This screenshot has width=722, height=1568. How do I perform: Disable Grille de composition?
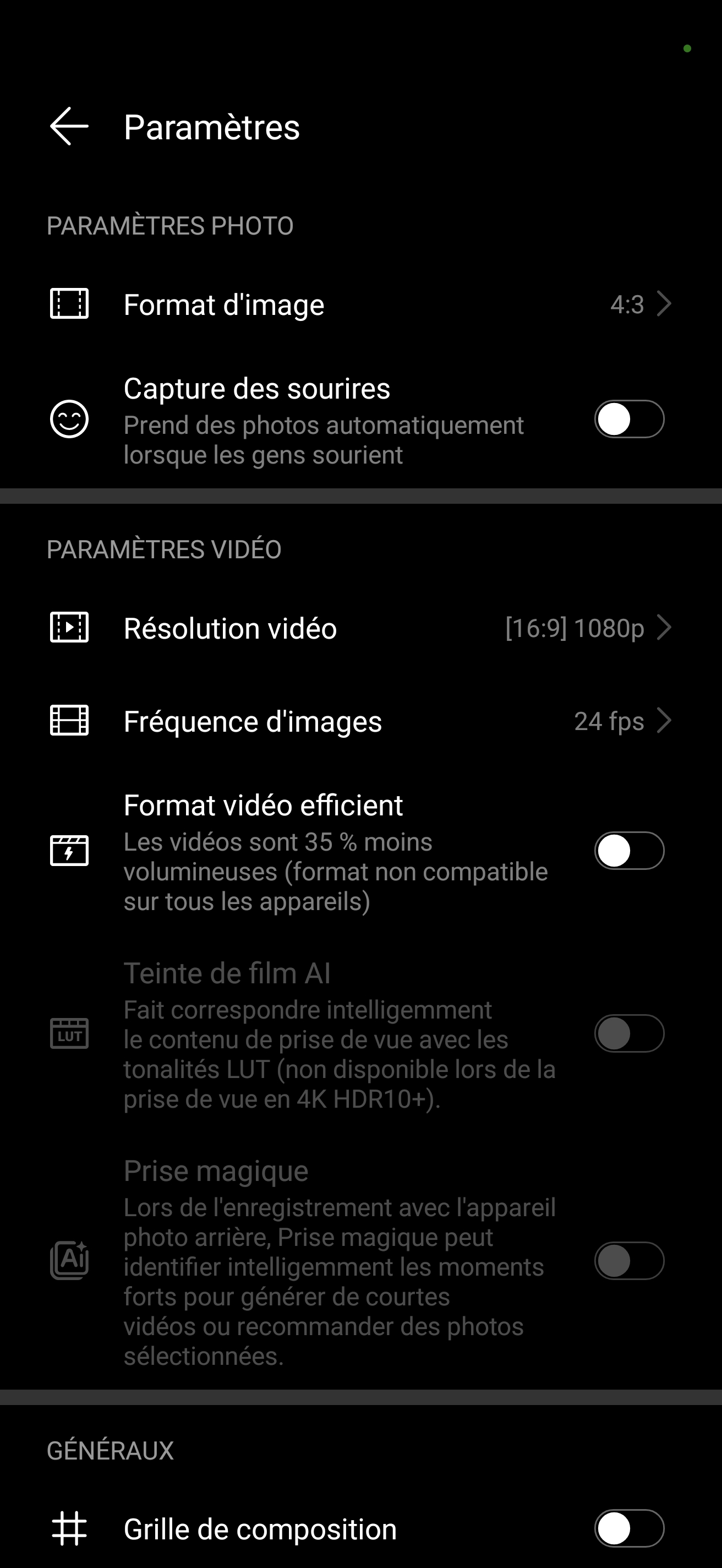pyautogui.click(x=630, y=1528)
